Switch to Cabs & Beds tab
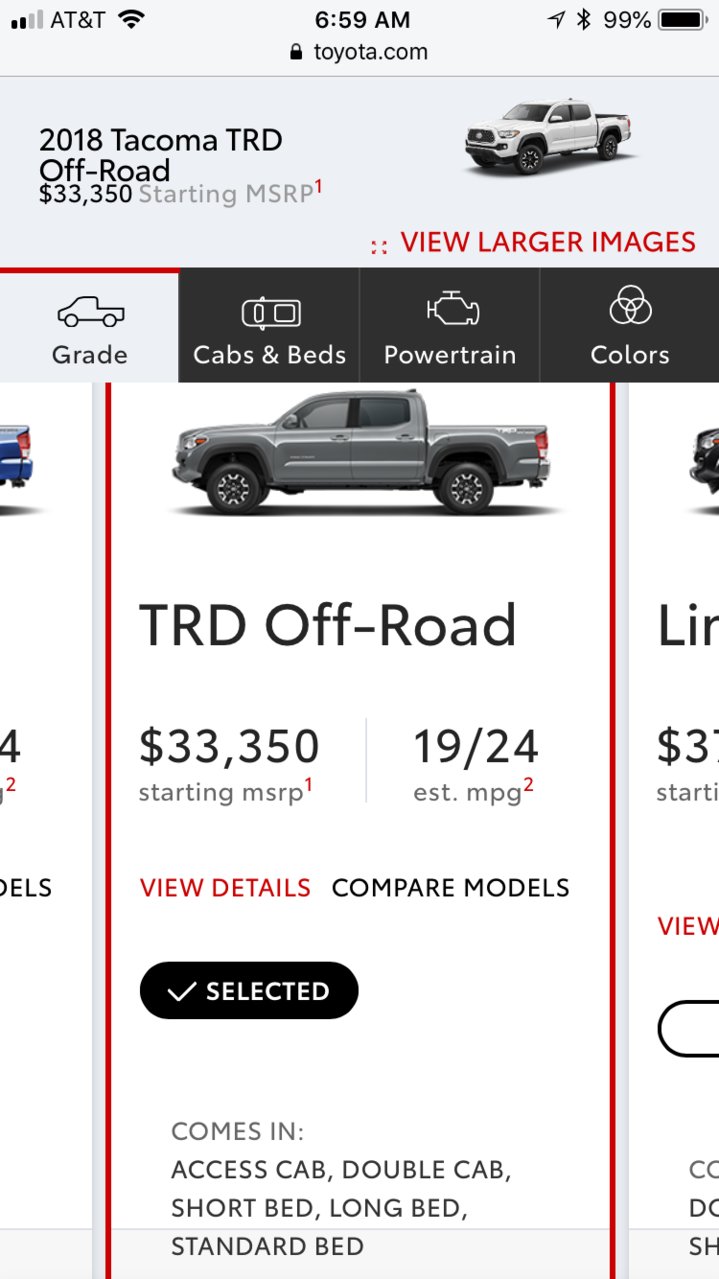 click(x=269, y=326)
